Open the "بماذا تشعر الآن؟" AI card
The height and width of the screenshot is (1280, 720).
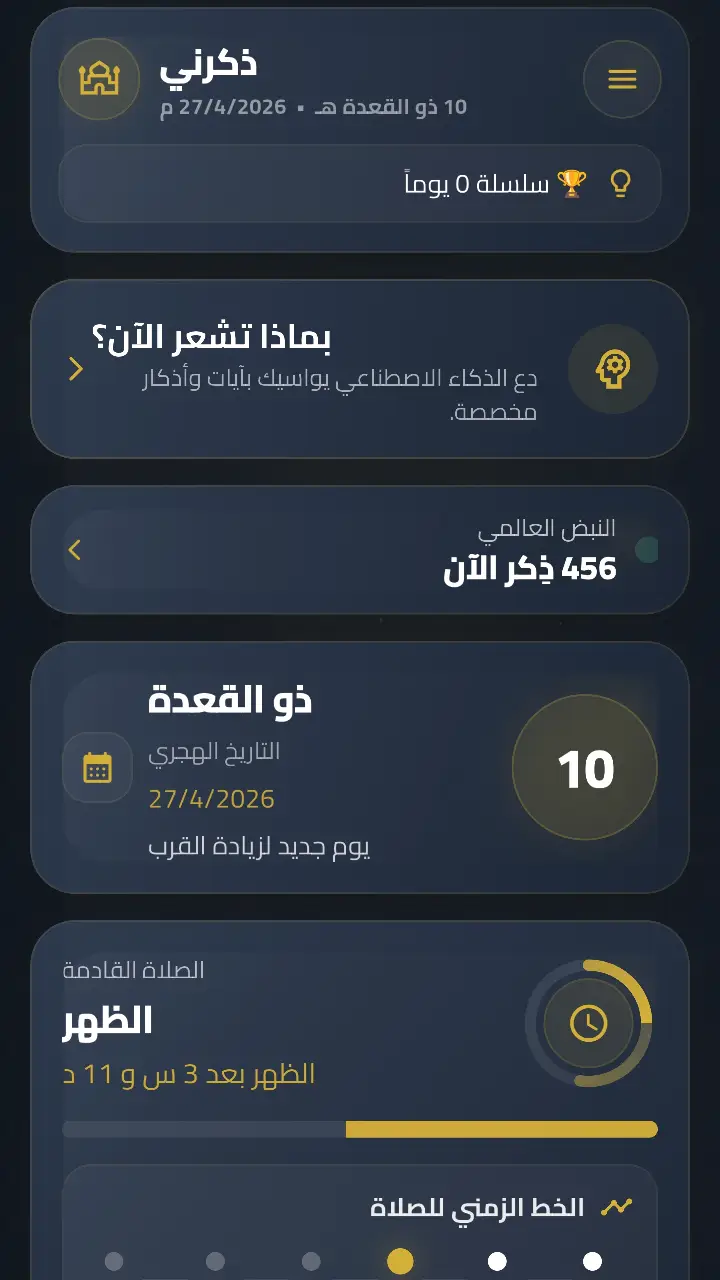tap(360, 369)
